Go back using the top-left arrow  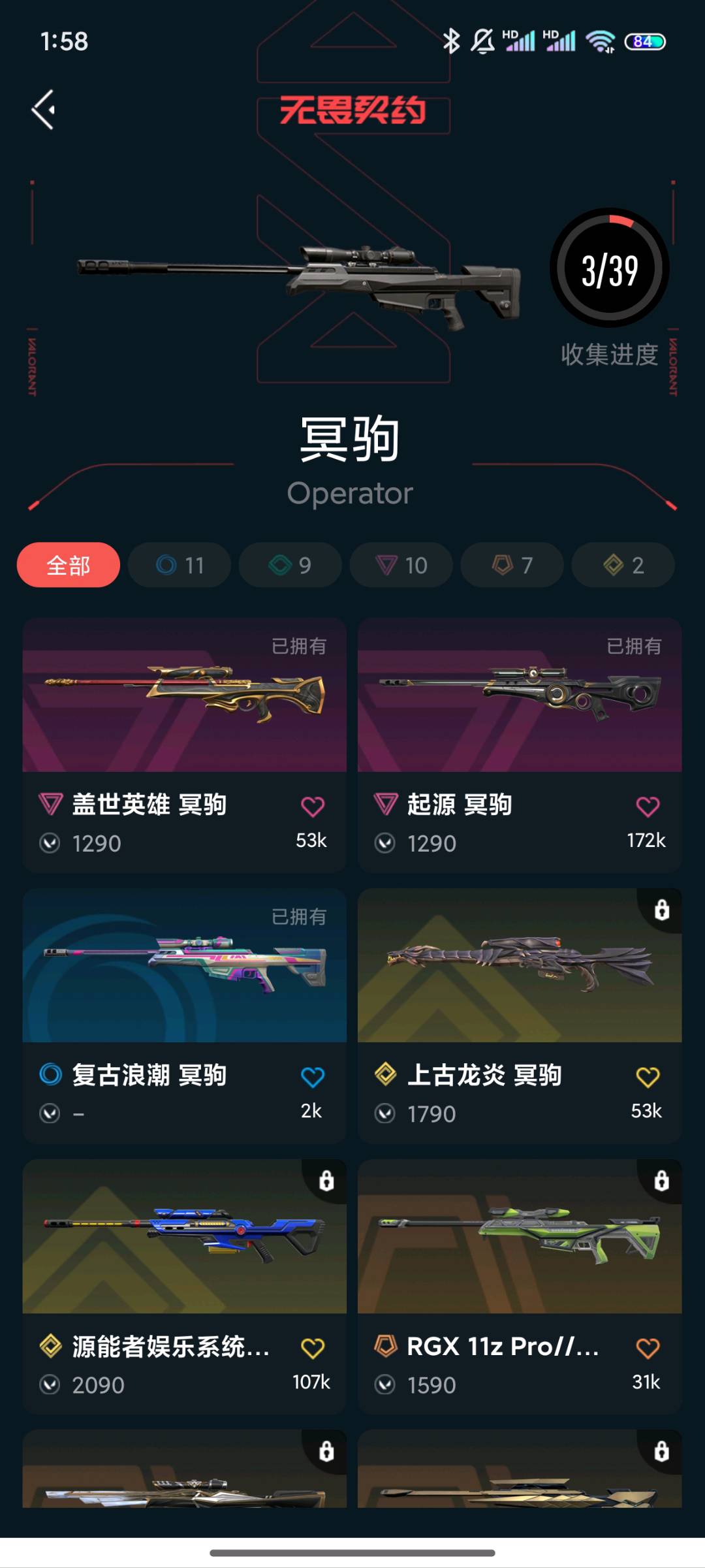point(44,110)
